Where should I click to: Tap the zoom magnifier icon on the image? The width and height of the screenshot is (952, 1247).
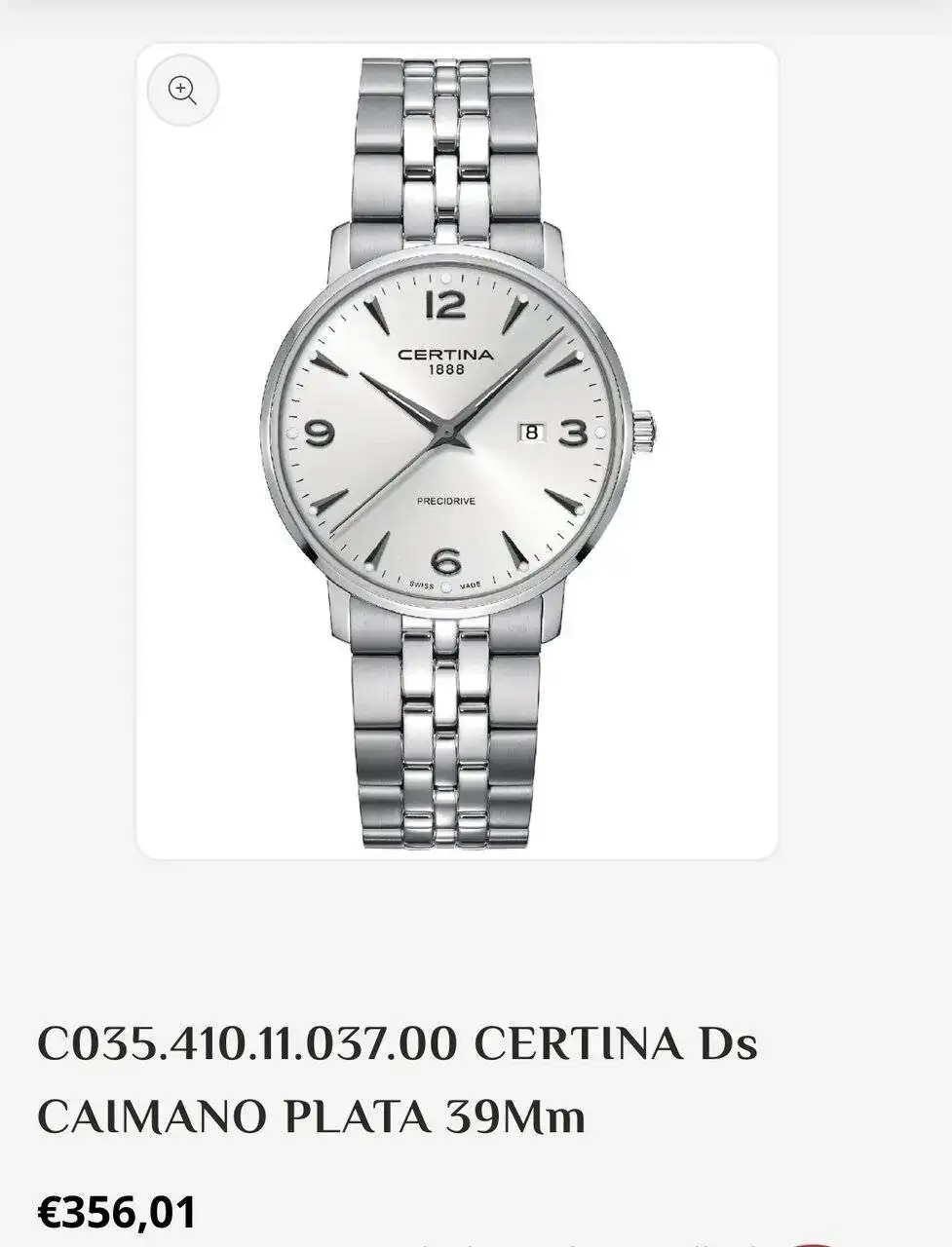(x=182, y=91)
